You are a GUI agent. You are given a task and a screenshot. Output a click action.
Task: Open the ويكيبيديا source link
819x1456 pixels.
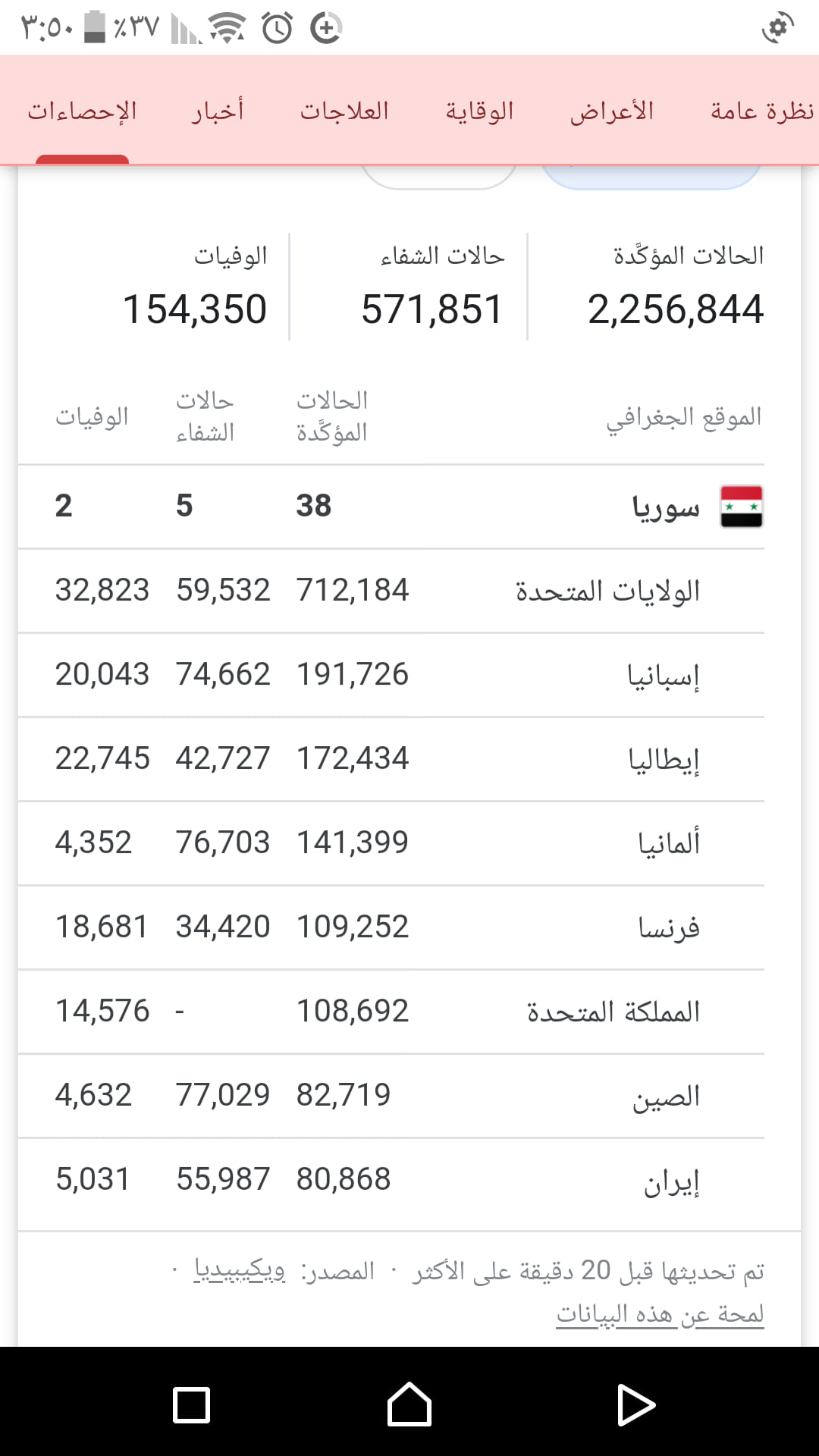(240, 1270)
